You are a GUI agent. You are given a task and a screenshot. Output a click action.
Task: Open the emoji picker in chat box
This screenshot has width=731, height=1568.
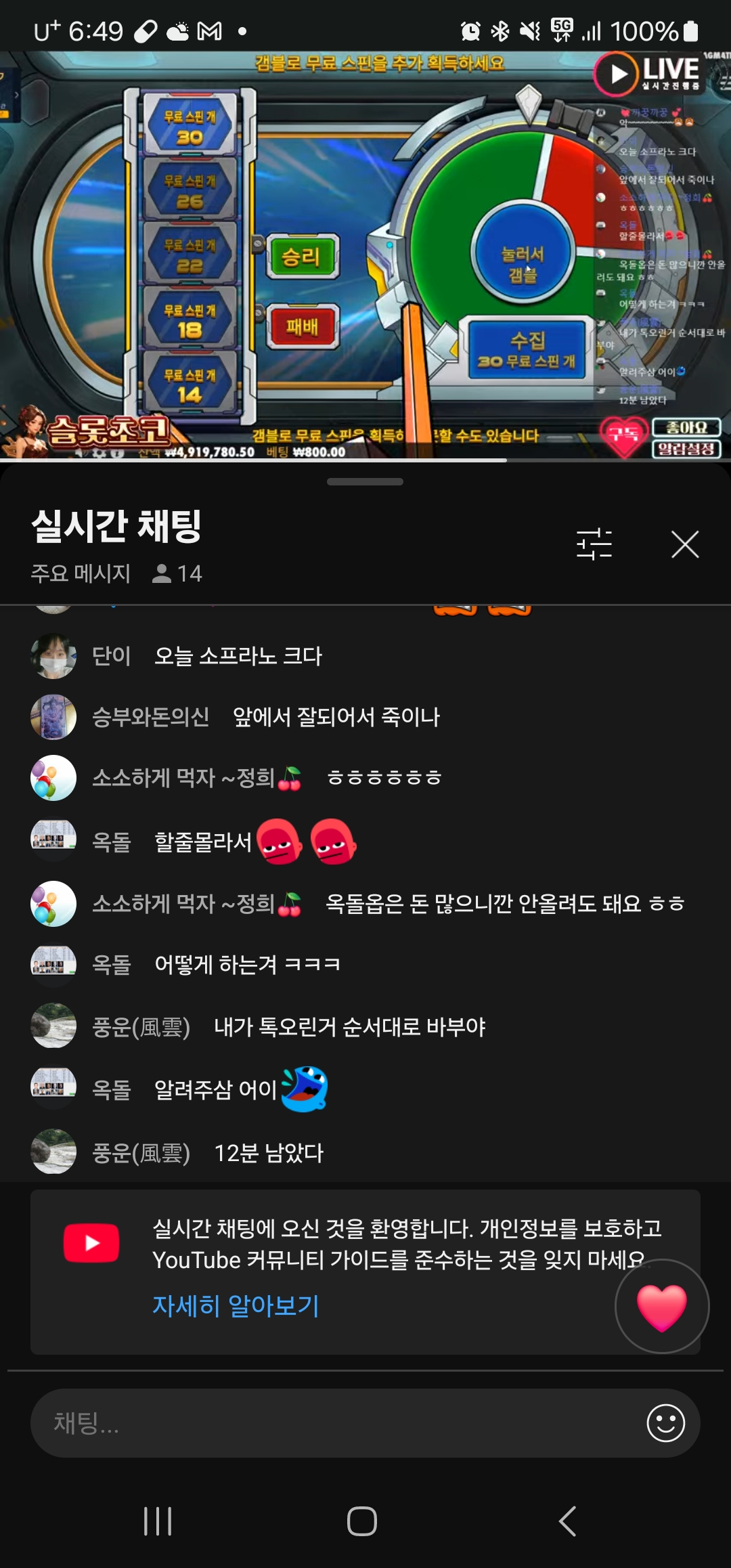click(x=665, y=1422)
